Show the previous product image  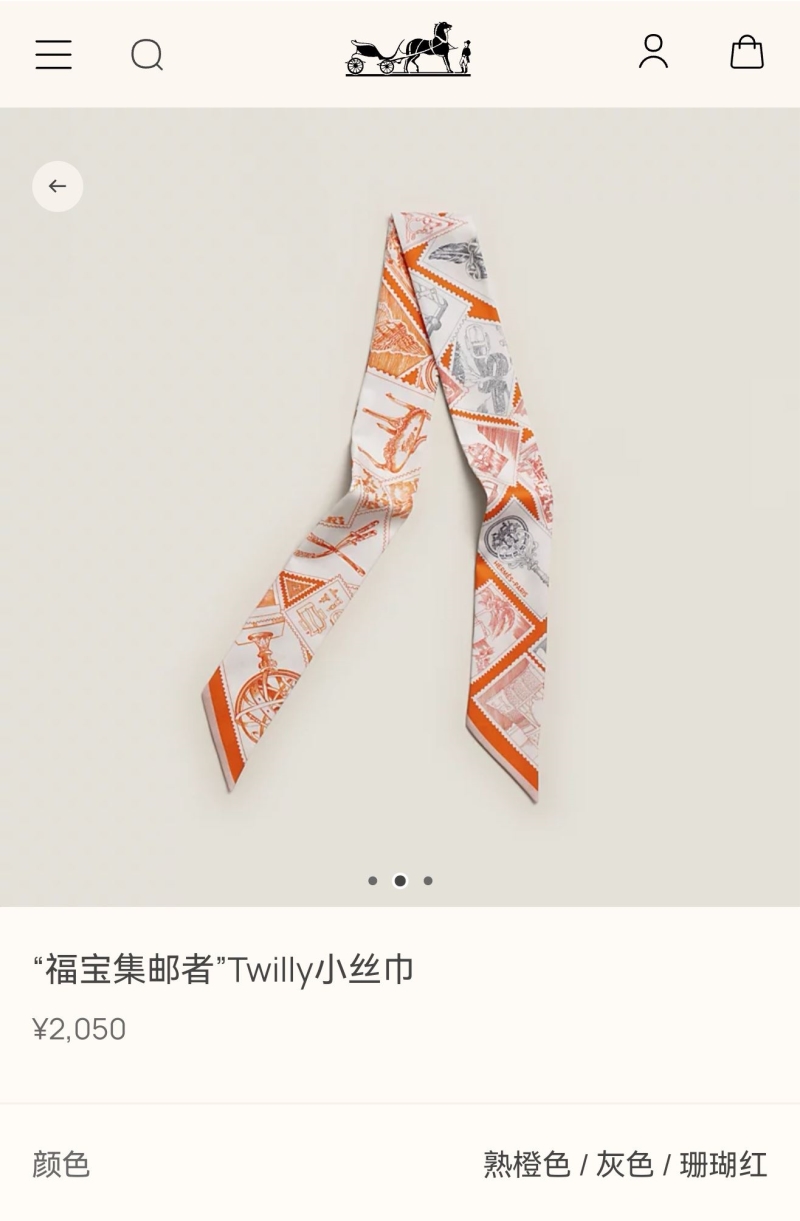57,186
